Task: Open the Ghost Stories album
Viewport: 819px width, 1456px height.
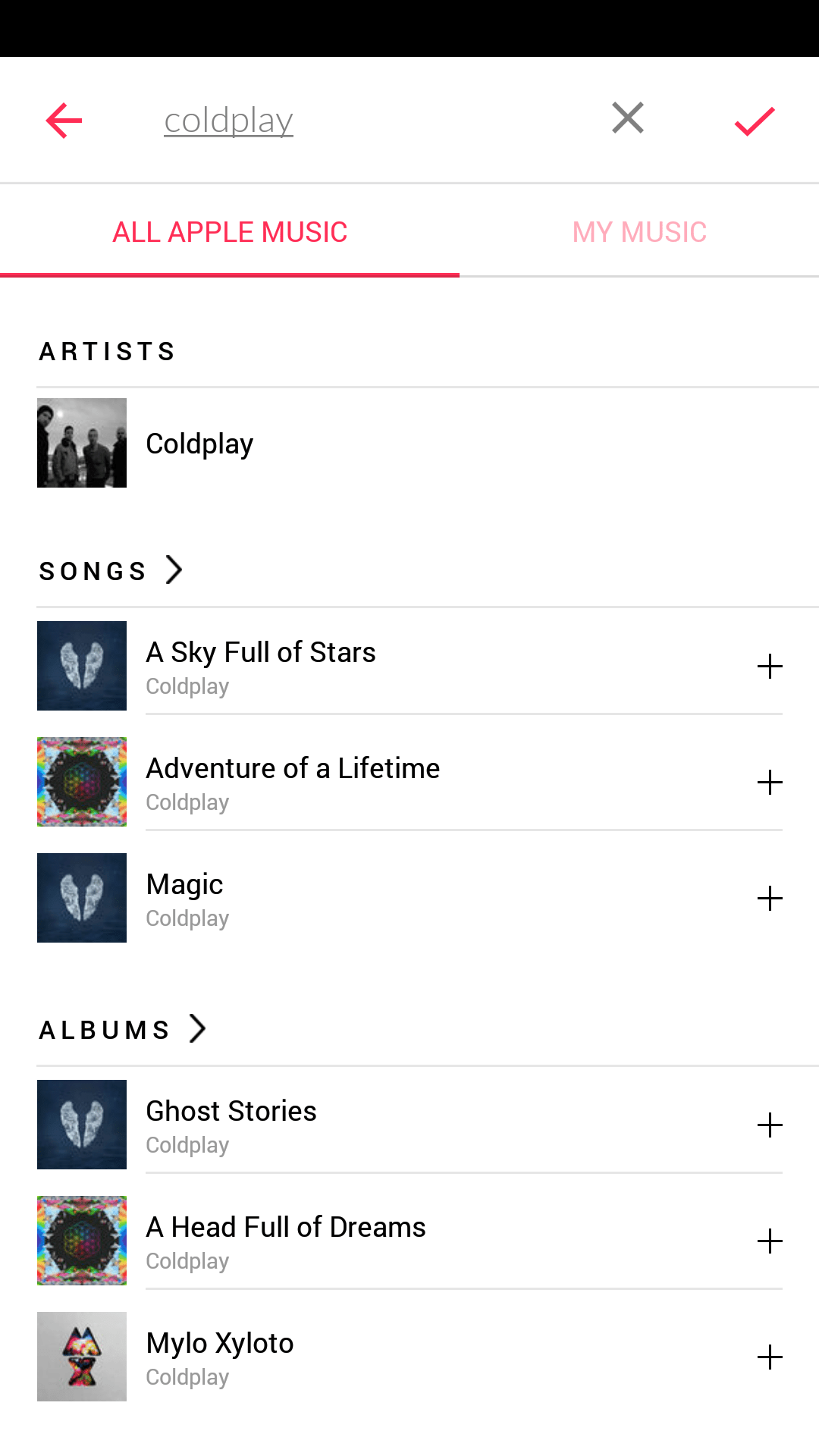Action: [379, 1125]
